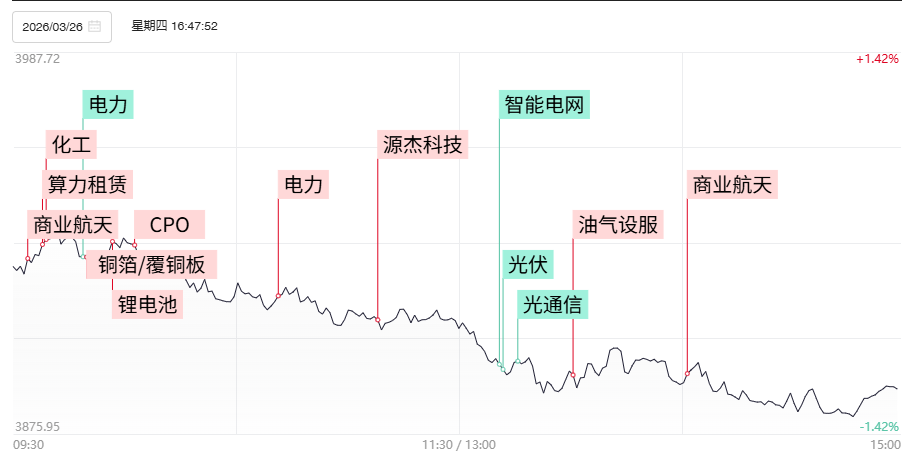Tap the 商业航天 tag under 算力租赁
The width and height of the screenshot is (912, 465).
coord(74,225)
